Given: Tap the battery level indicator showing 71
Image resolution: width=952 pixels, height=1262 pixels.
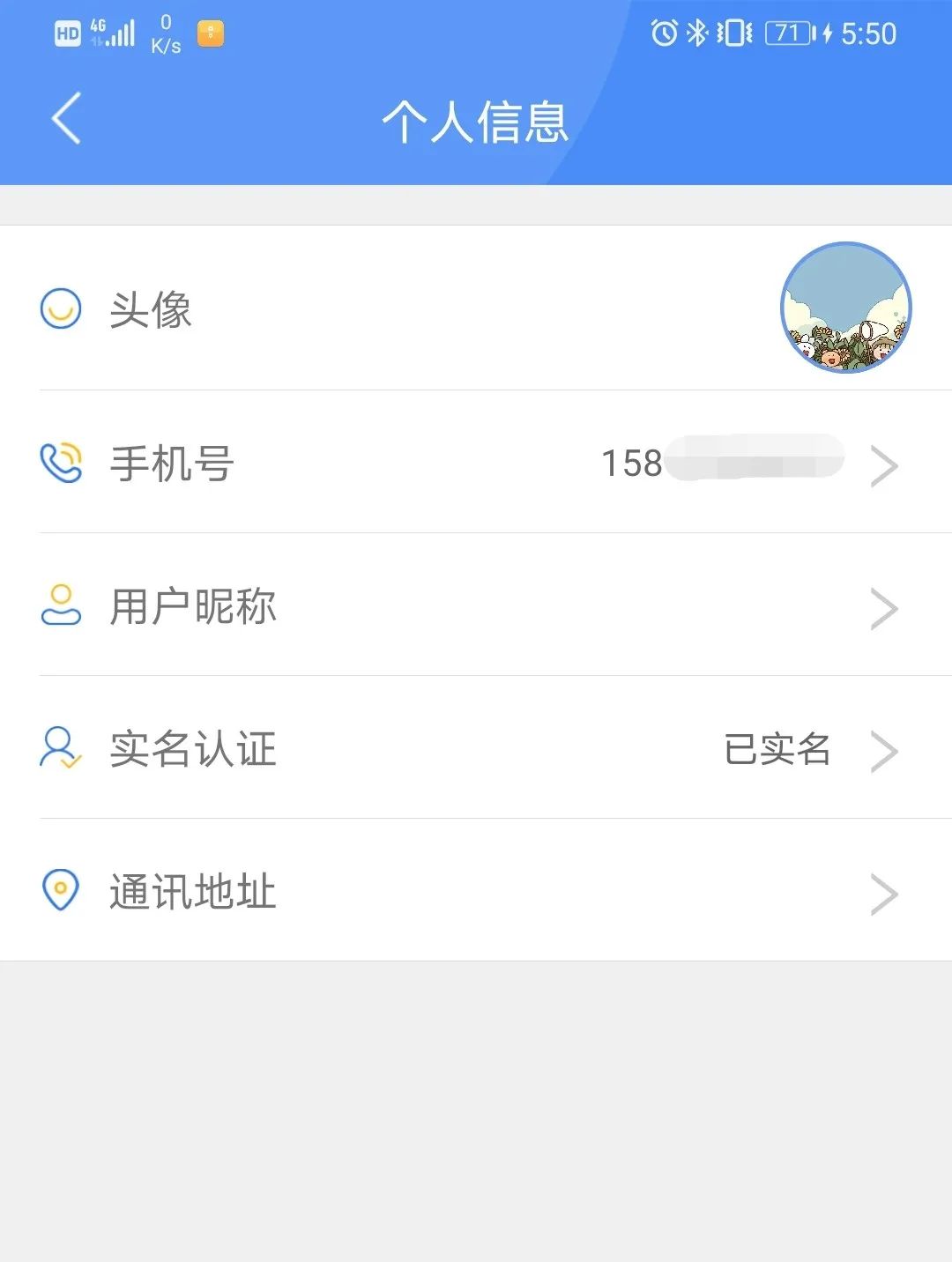Looking at the screenshot, I should 791,33.
